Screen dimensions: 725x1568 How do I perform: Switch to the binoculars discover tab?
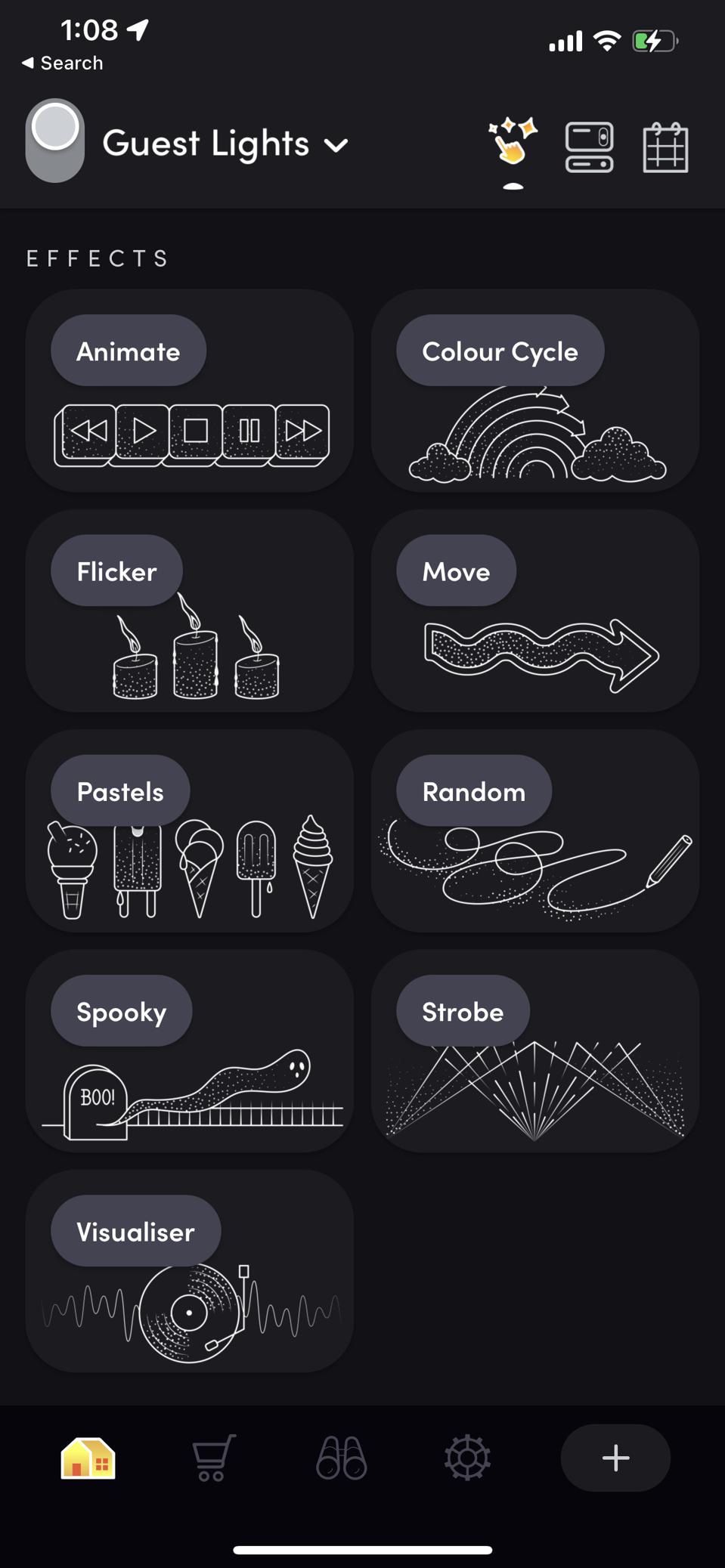pos(341,1458)
